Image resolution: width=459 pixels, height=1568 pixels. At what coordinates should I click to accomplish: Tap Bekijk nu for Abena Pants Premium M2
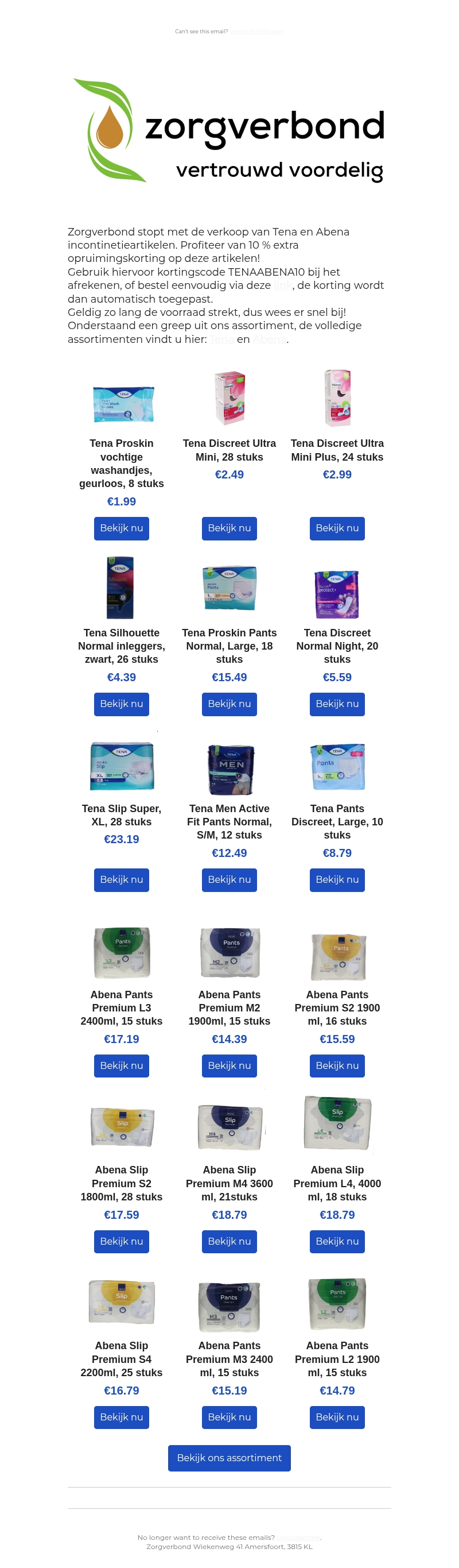pyautogui.click(x=229, y=1065)
